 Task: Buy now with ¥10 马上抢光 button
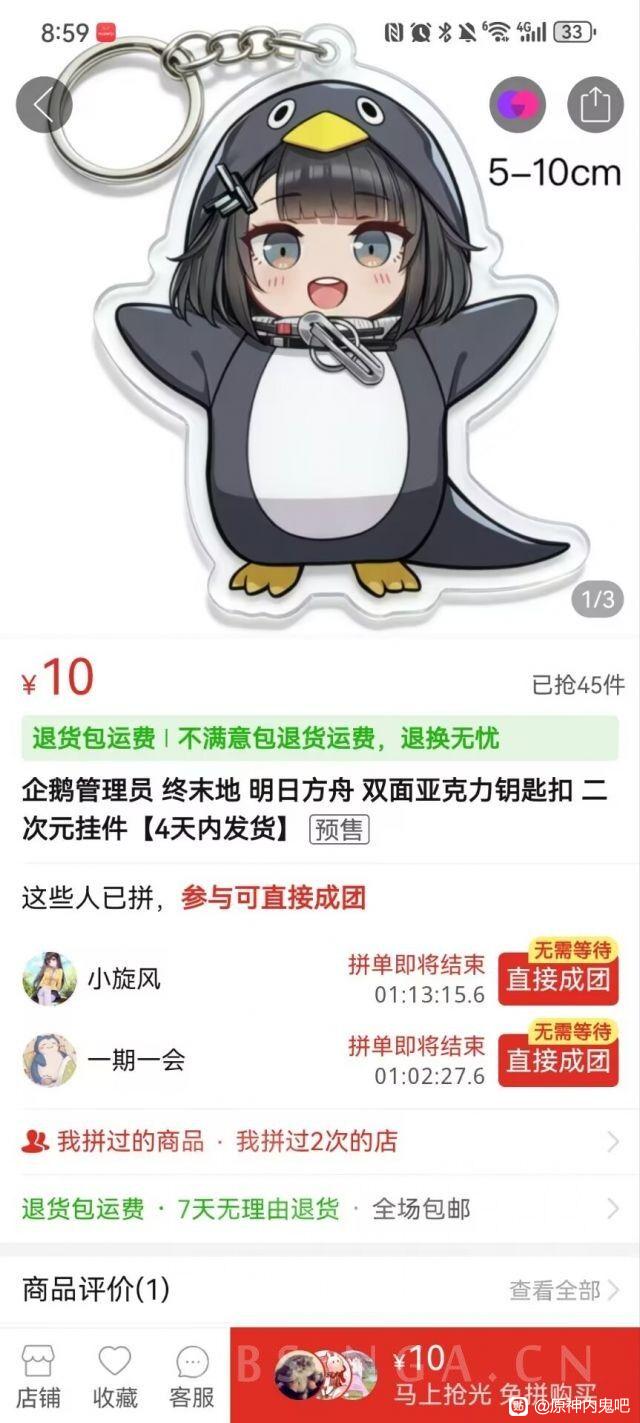tap(435, 1375)
